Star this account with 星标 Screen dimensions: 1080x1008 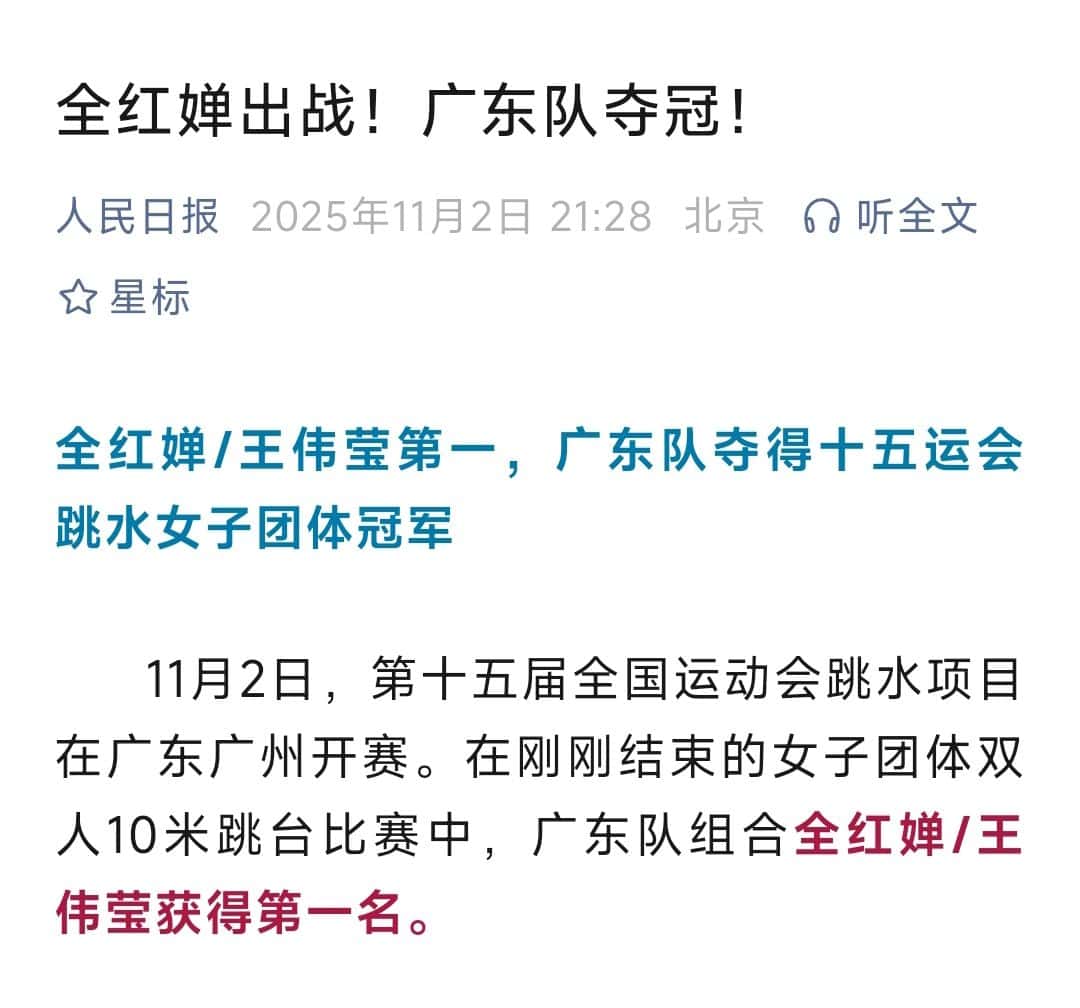pyautogui.click(x=124, y=298)
